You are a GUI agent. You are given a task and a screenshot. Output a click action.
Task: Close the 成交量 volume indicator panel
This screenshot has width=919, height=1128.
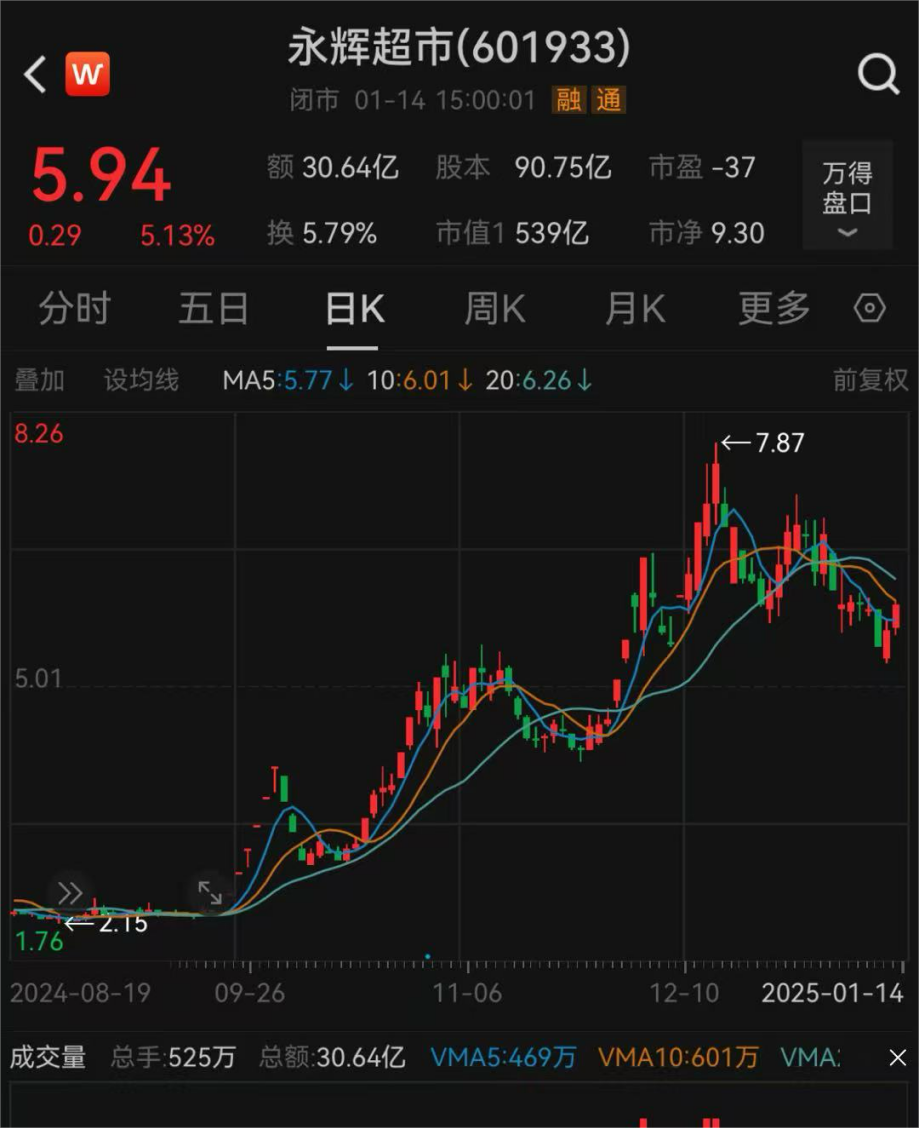(897, 1057)
